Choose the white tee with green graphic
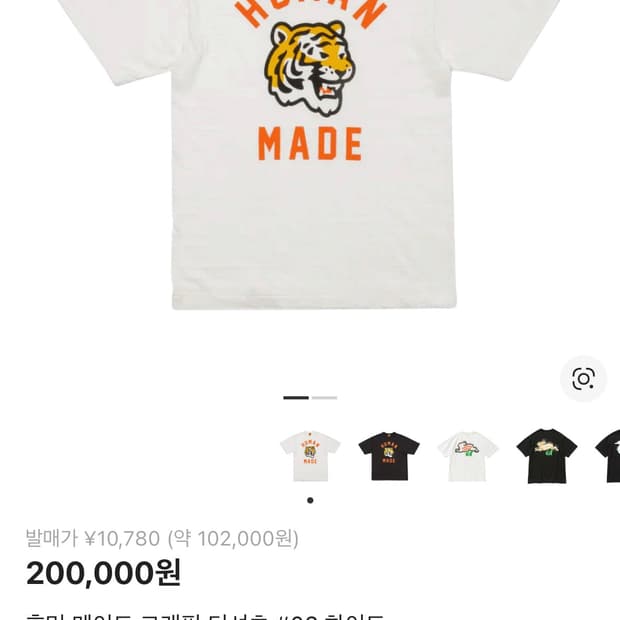The height and width of the screenshot is (620, 620). 468,456
